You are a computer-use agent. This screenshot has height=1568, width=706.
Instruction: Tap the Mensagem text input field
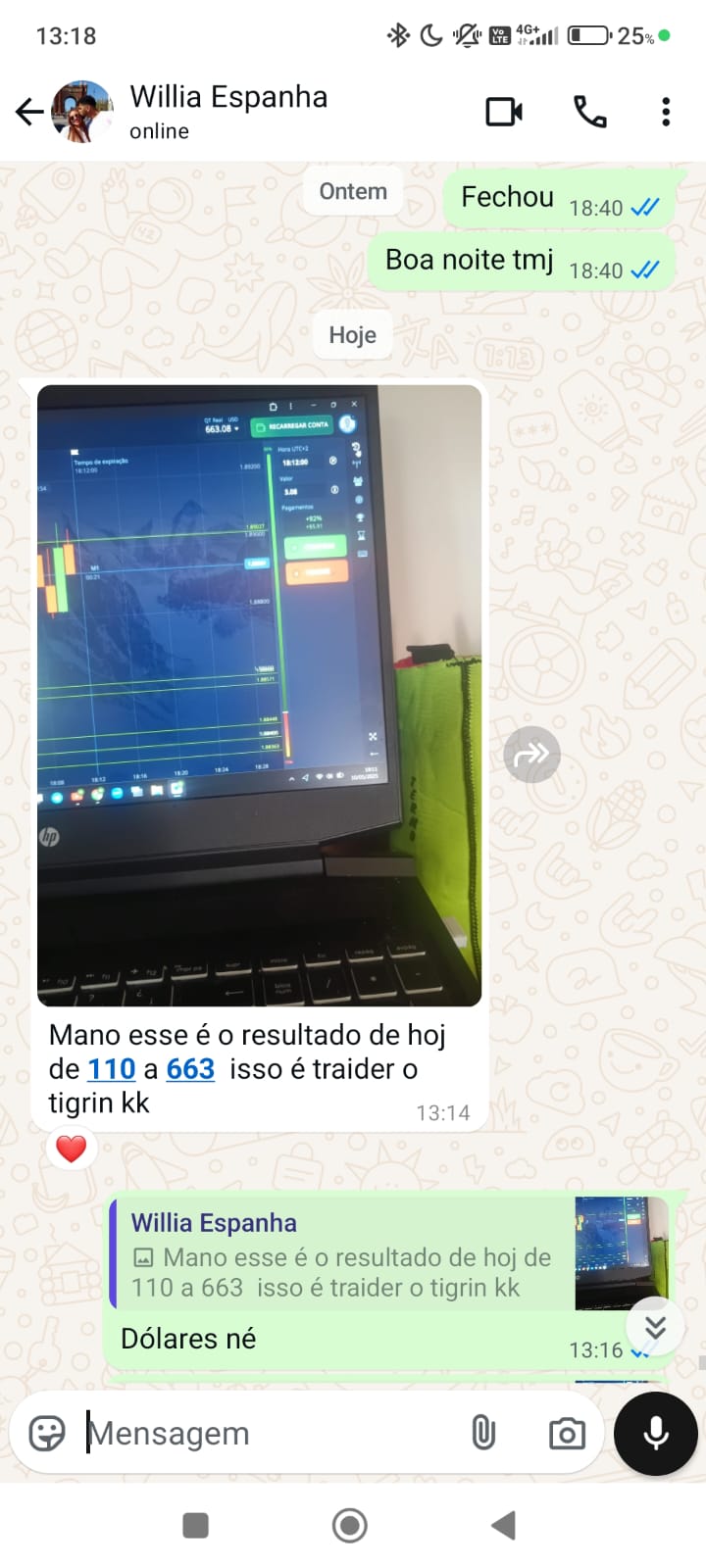(x=245, y=1433)
